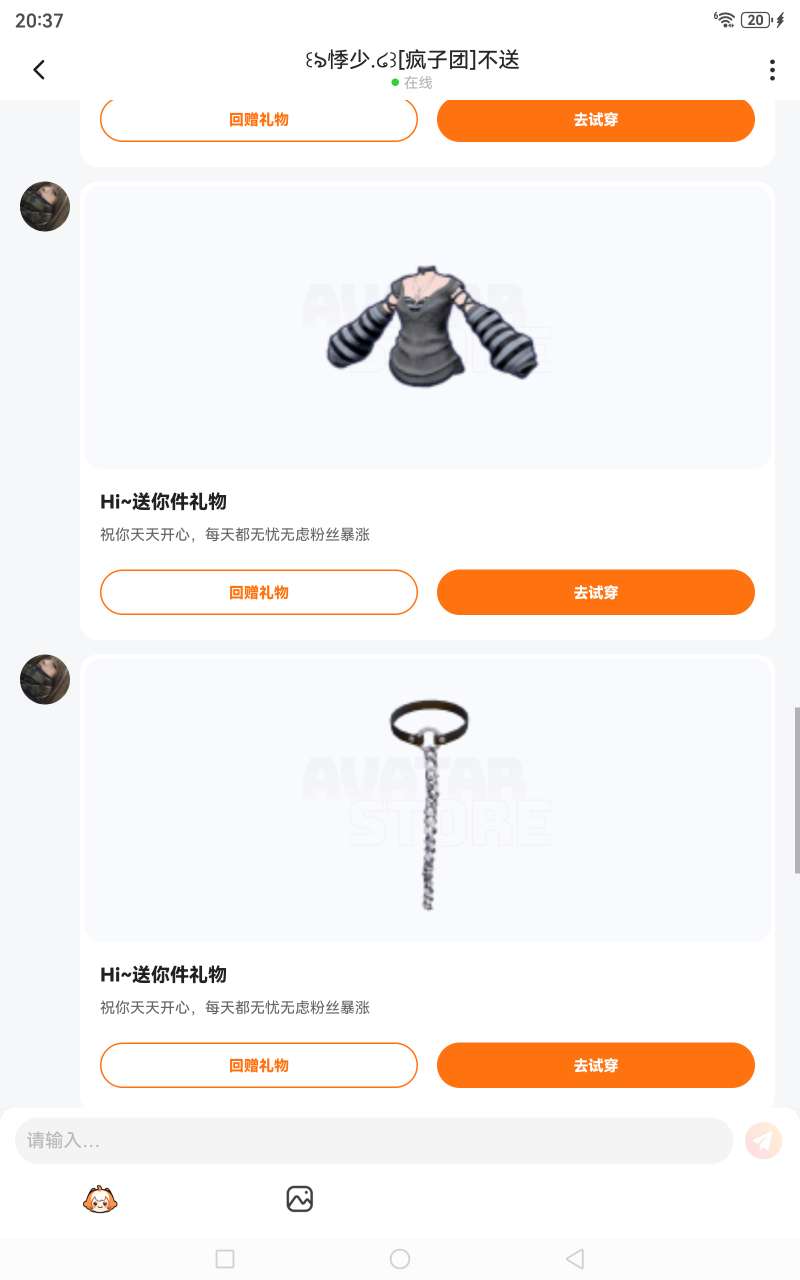800x1280 pixels.
Task: Go back using the top-left arrow
Action: (x=39, y=69)
